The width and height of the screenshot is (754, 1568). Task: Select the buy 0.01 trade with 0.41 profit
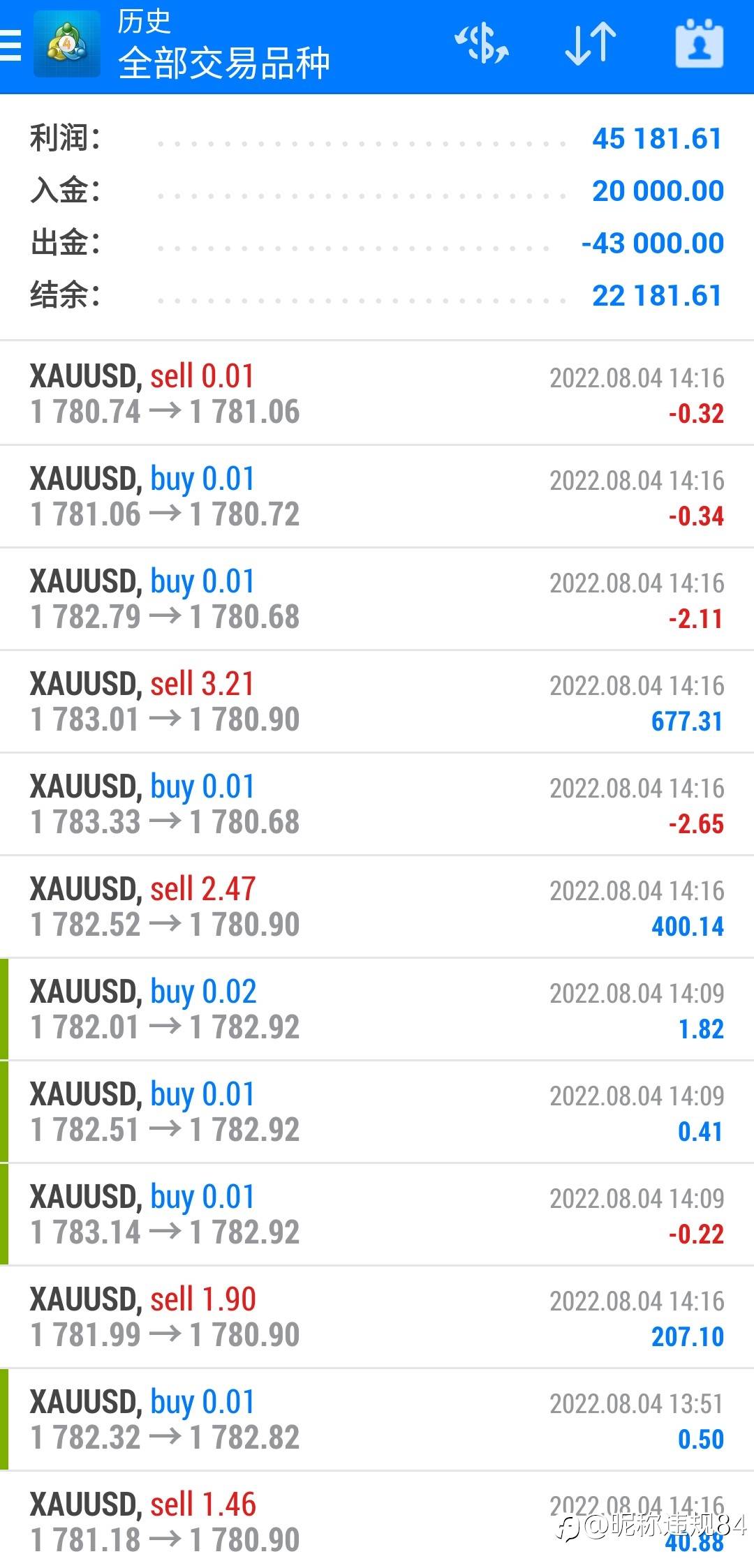(377, 1112)
